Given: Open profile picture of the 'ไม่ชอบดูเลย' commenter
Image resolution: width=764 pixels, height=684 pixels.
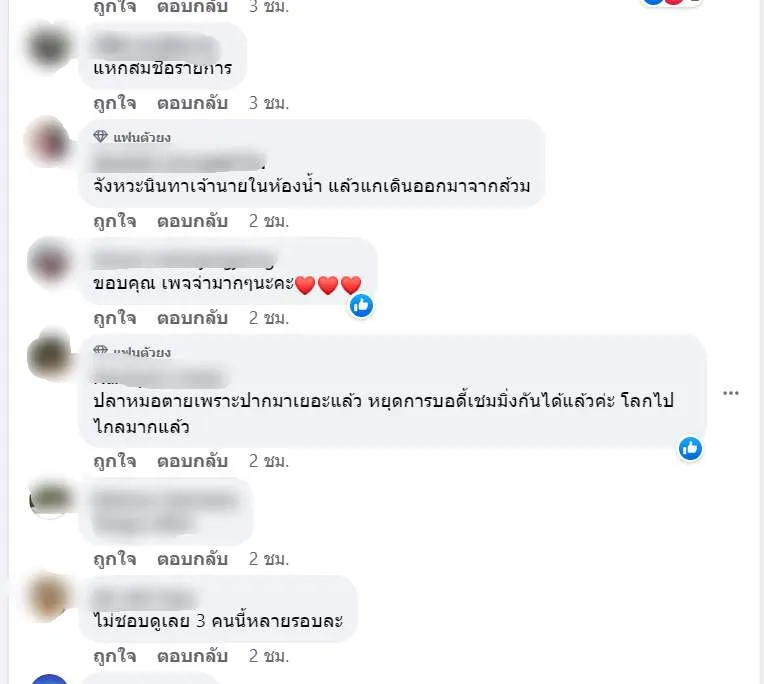Looking at the screenshot, I should tap(48, 597).
